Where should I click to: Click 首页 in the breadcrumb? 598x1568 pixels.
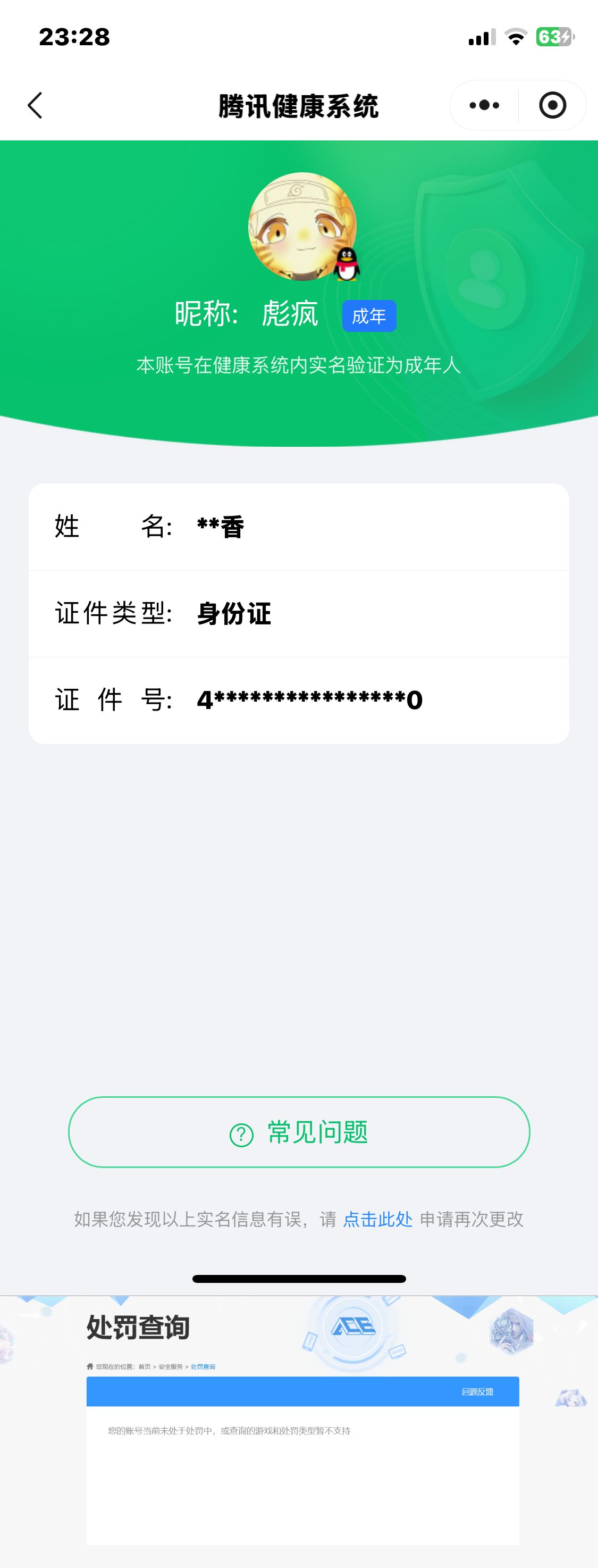(x=144, y=1367)
